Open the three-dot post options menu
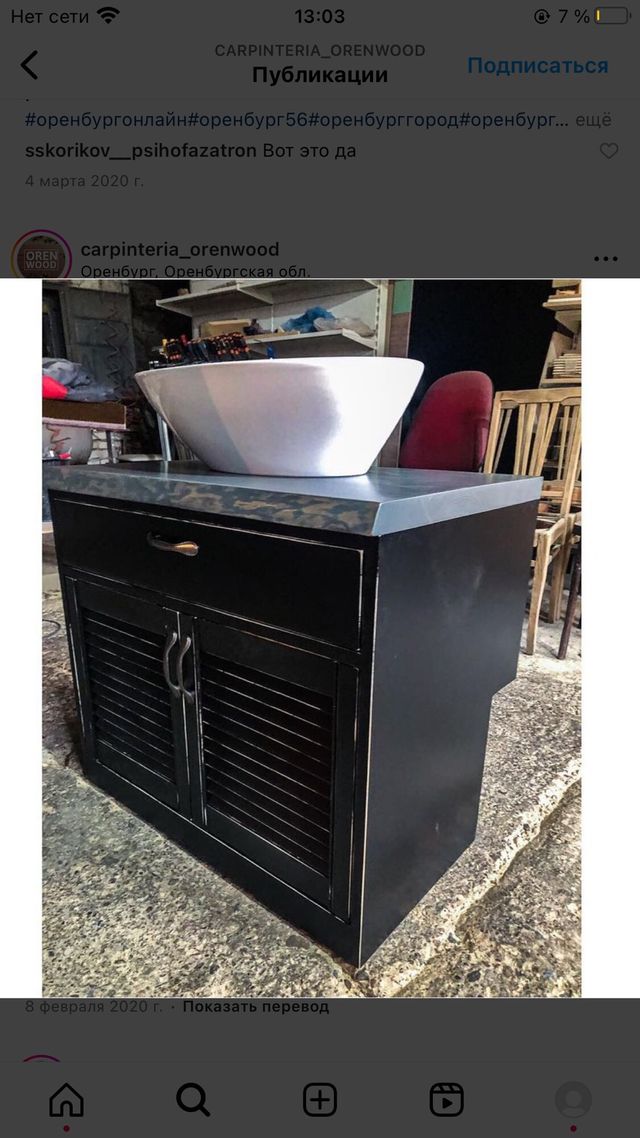The image size is (640, 1138). point(606,258)
